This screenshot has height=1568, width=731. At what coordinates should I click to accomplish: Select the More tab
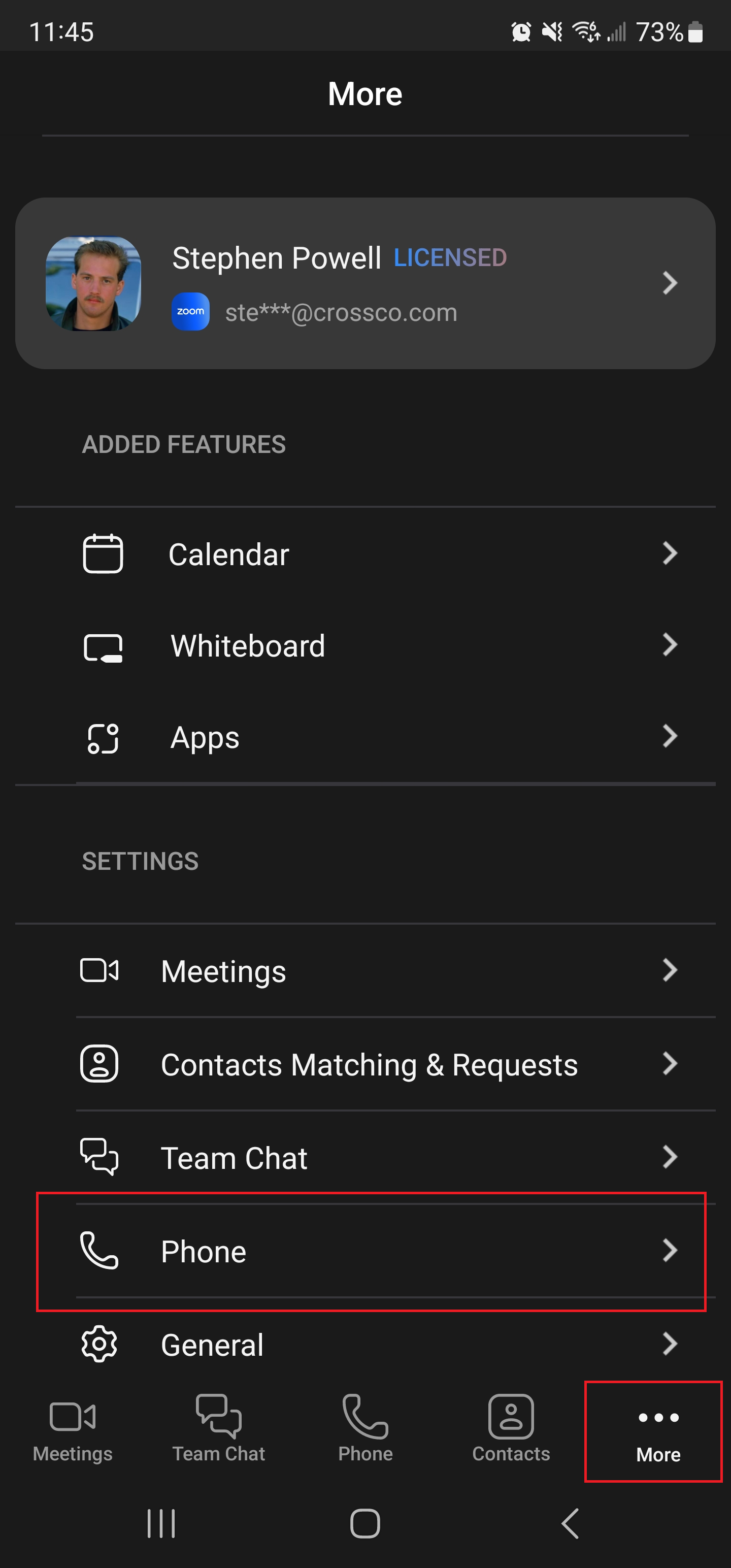658,1431
